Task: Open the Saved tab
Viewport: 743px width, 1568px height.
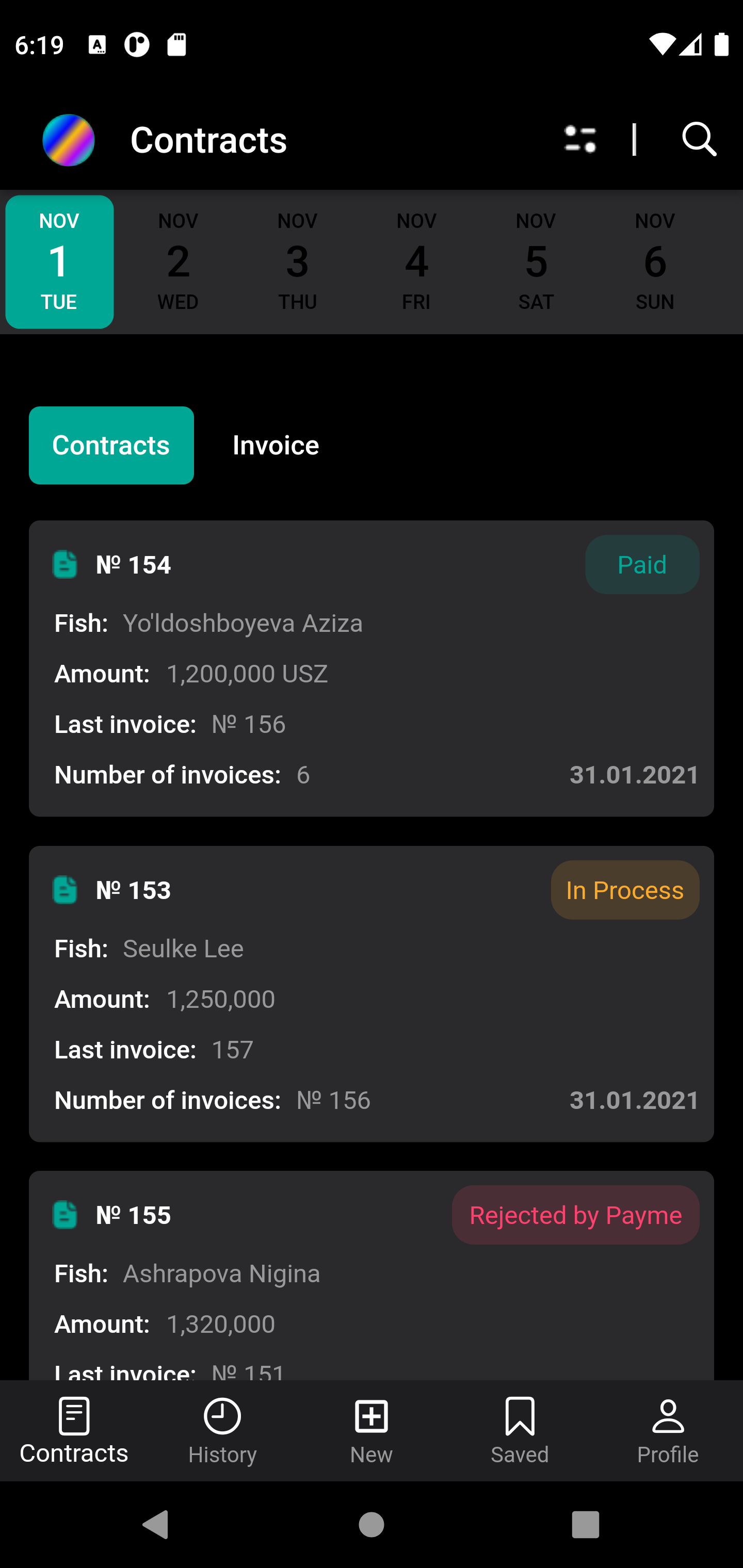Action: pyautogui.click(x=520, y=1430)
